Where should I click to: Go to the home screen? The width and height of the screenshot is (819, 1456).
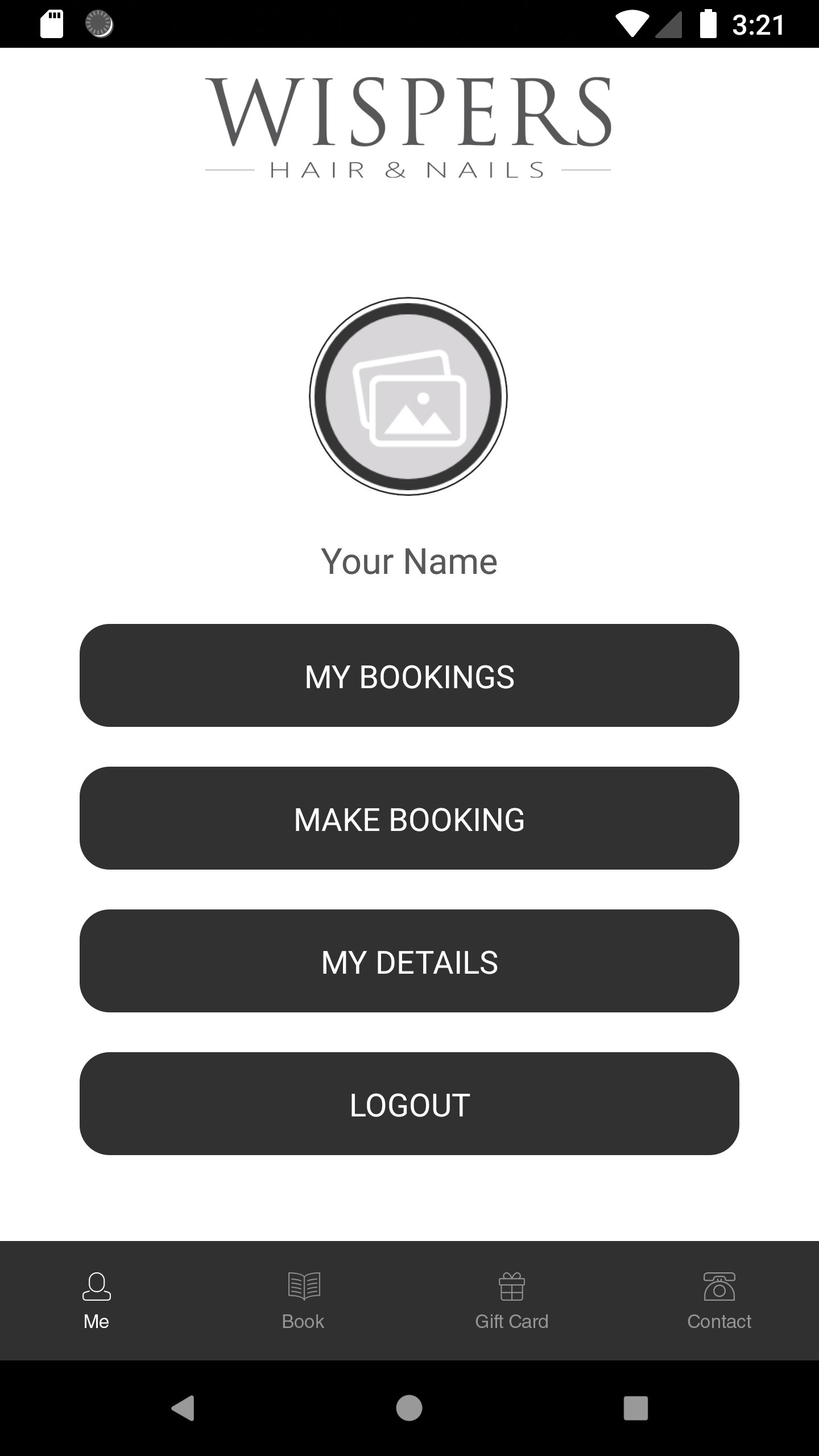click(409, 1408)
